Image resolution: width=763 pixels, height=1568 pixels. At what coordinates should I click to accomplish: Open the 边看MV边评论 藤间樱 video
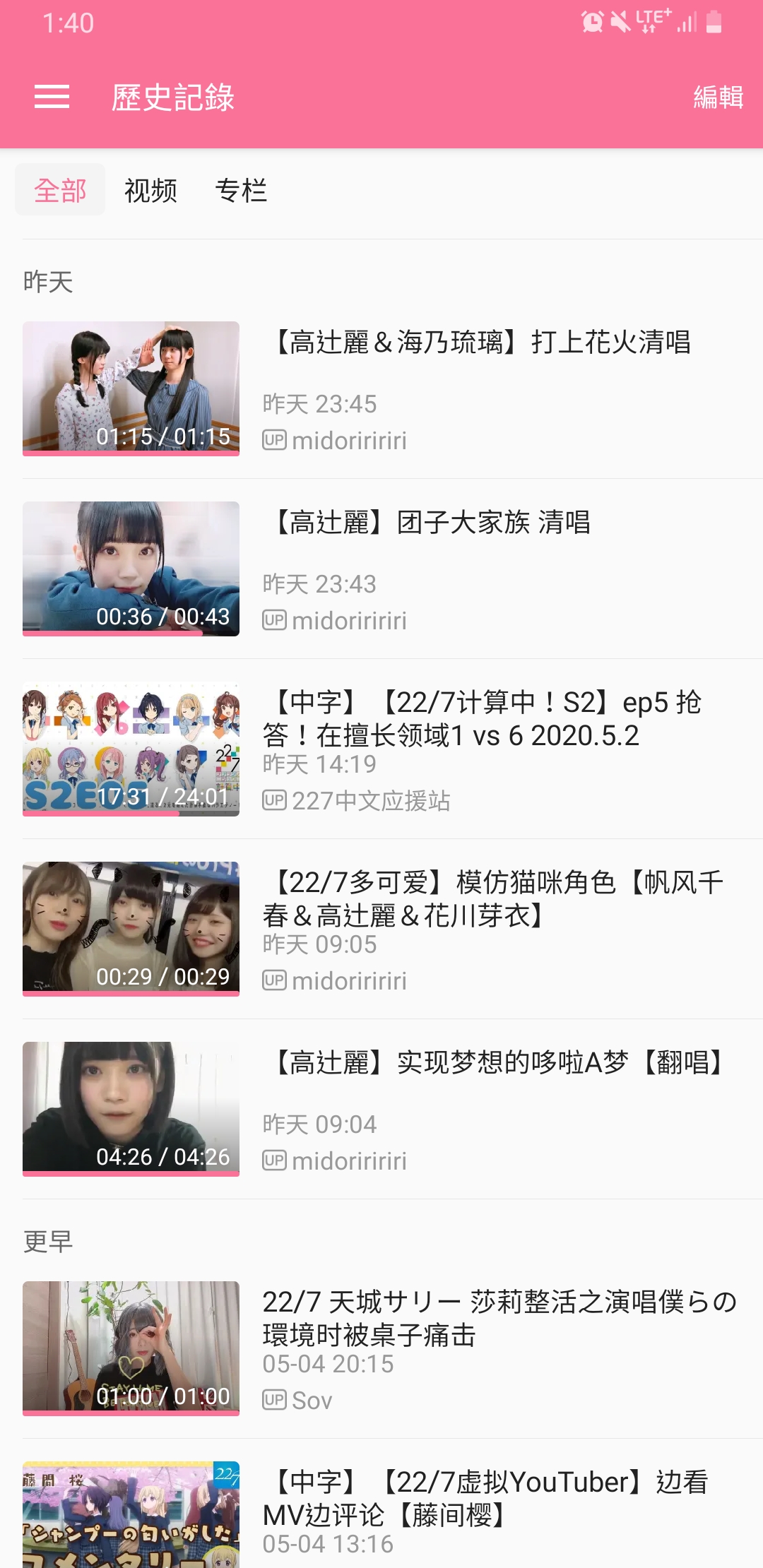point(485,1497)
